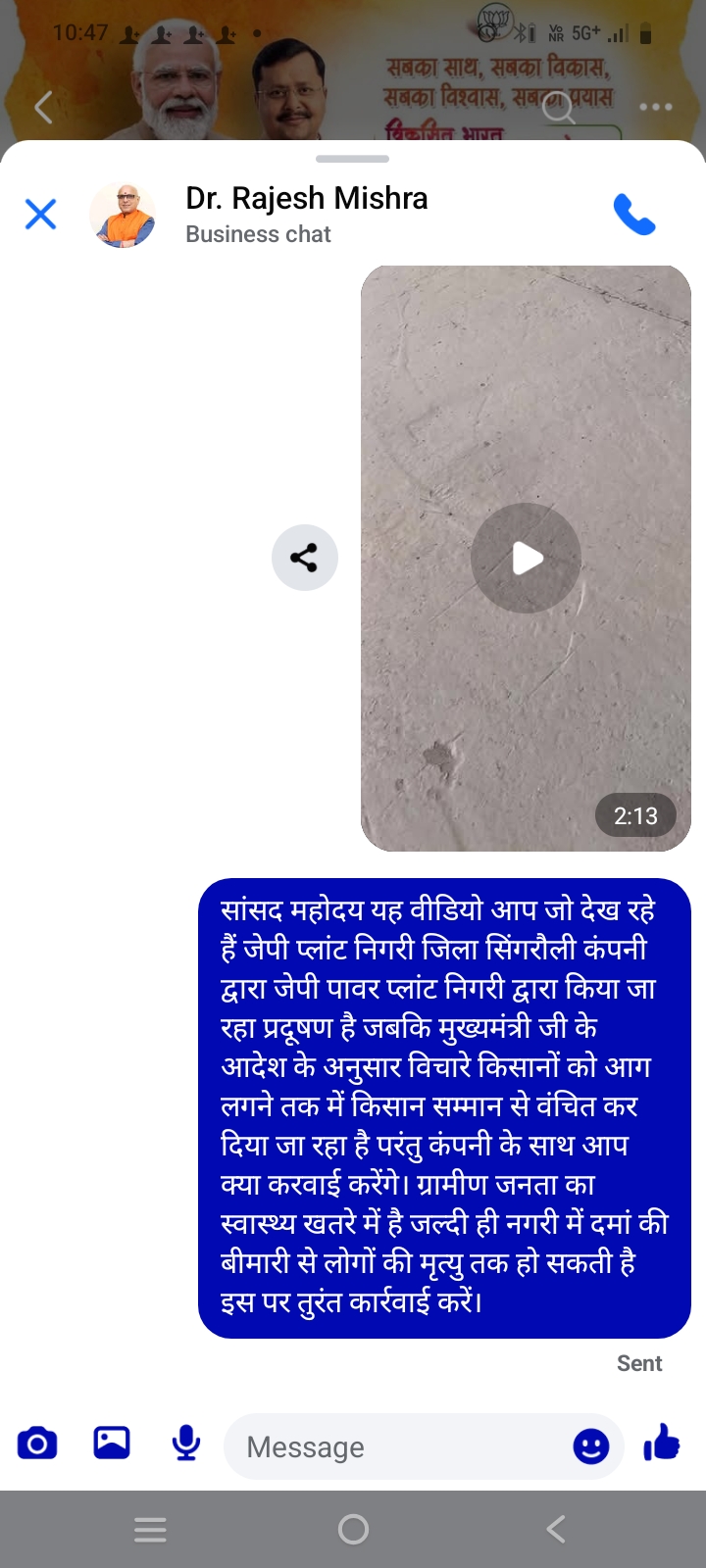Open the emoji picker
This screenshot has width=706, height=1568.
point(590,1446)
